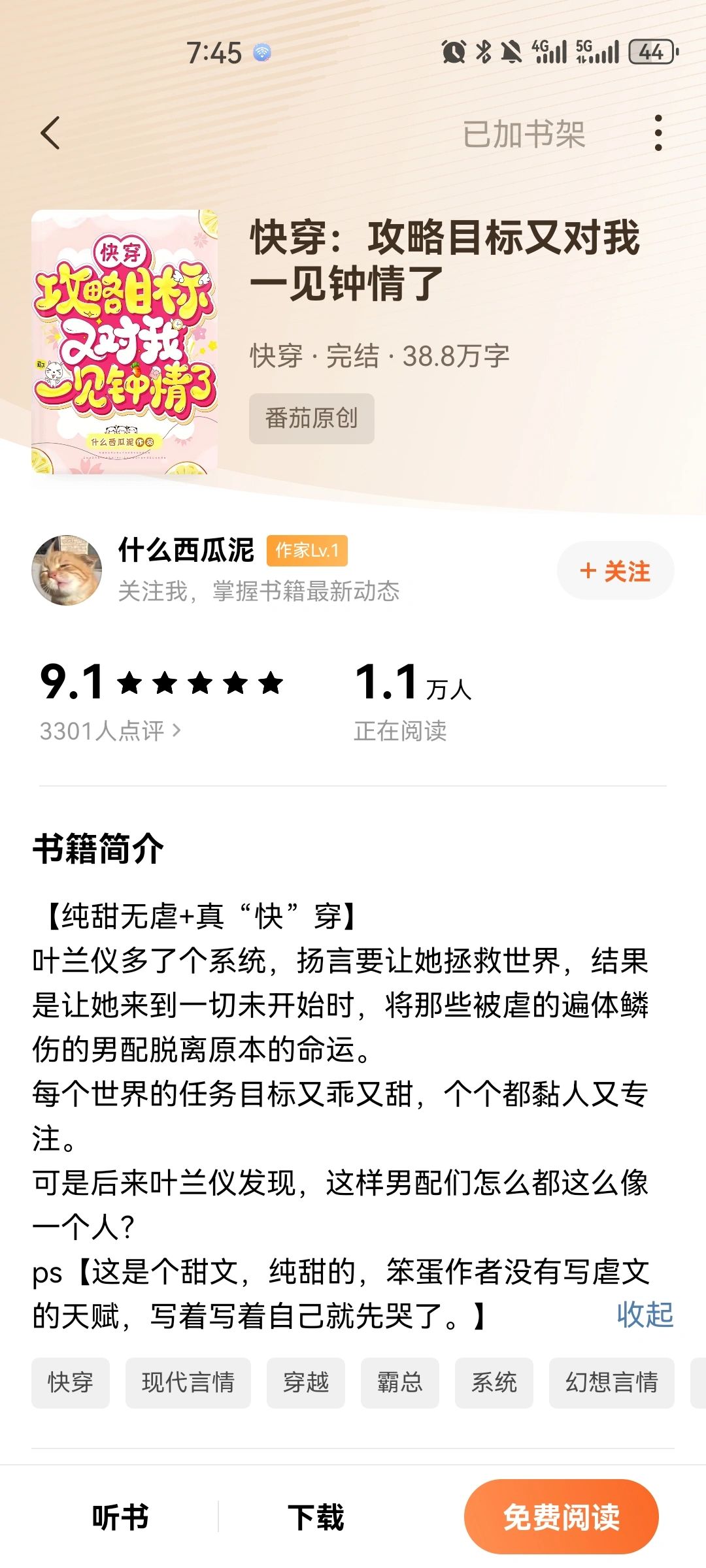The width and height of the screenshot is (706, 1568).
Task: Open the book cover image
Action: [x=124, y=342]
